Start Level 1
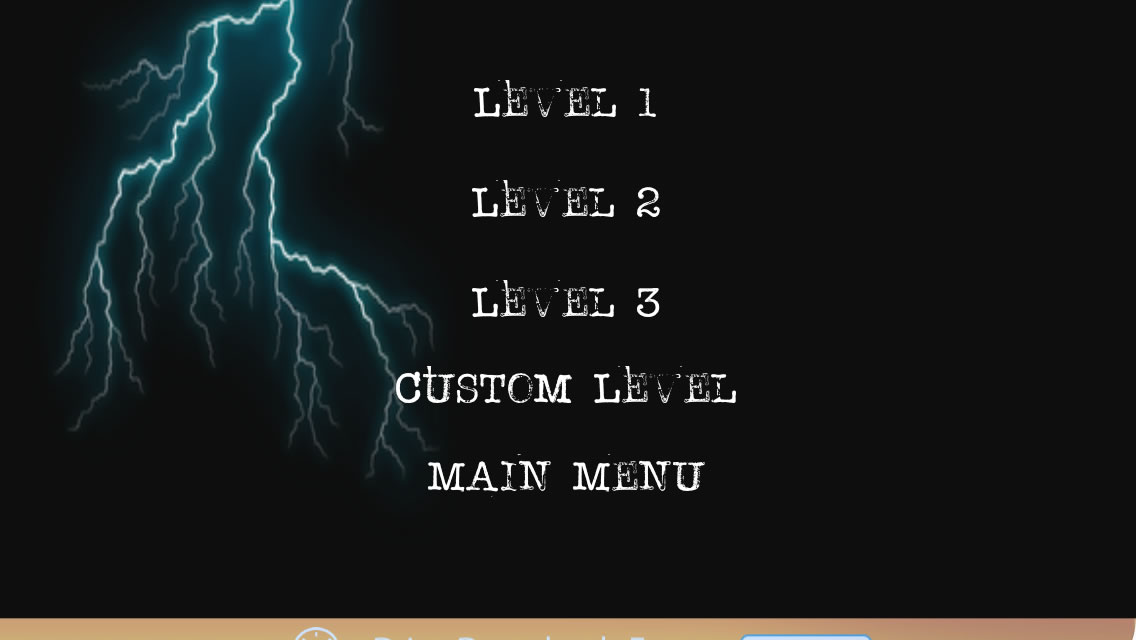This screenshot has height=640, width=1136. 565,102
